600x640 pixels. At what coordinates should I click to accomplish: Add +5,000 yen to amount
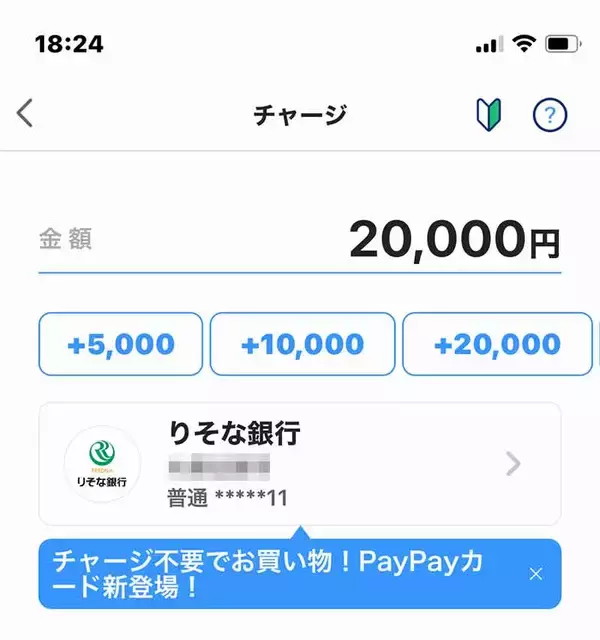point(120,345)
